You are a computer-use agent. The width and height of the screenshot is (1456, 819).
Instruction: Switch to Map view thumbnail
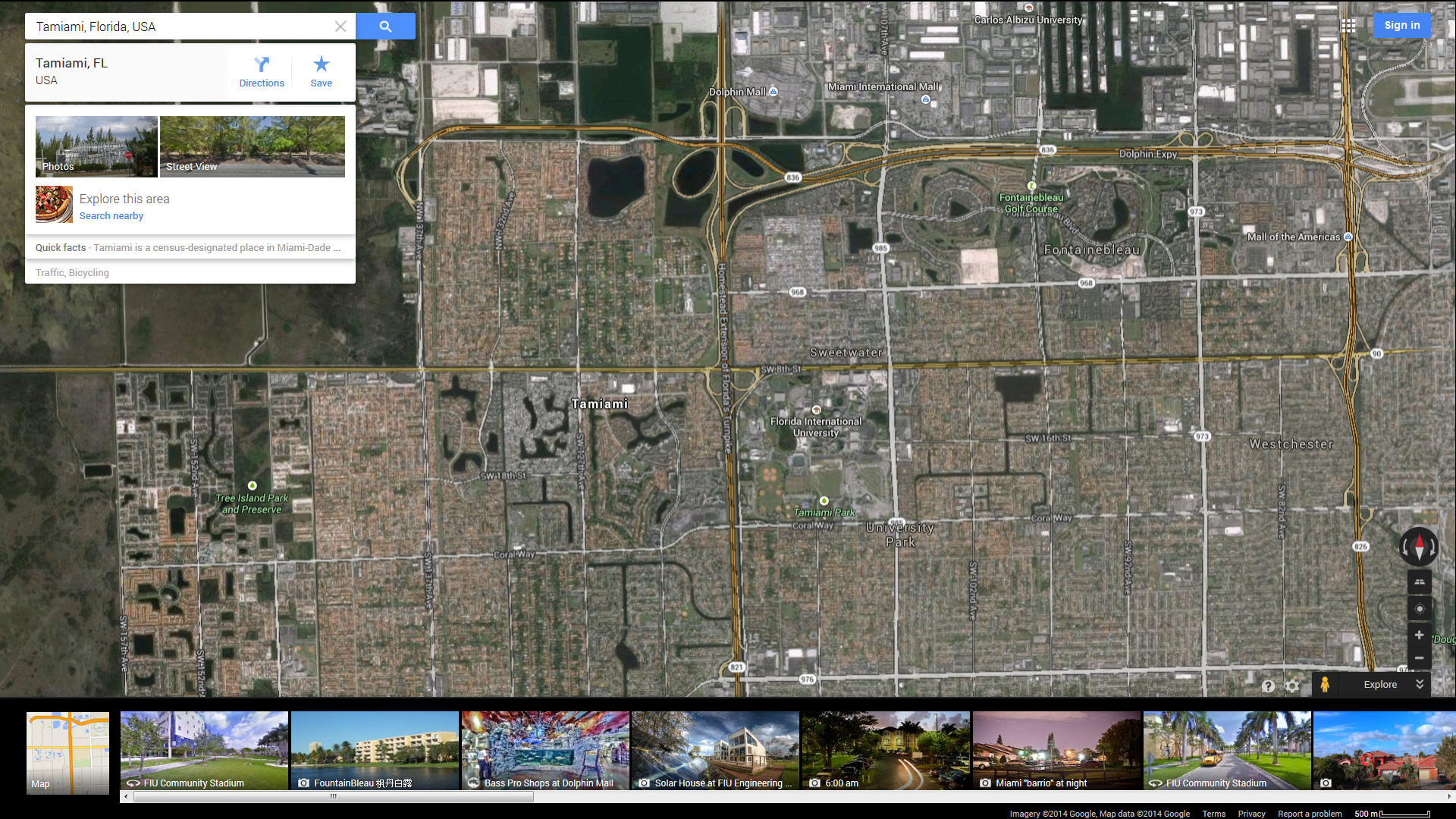coord(67,752)
